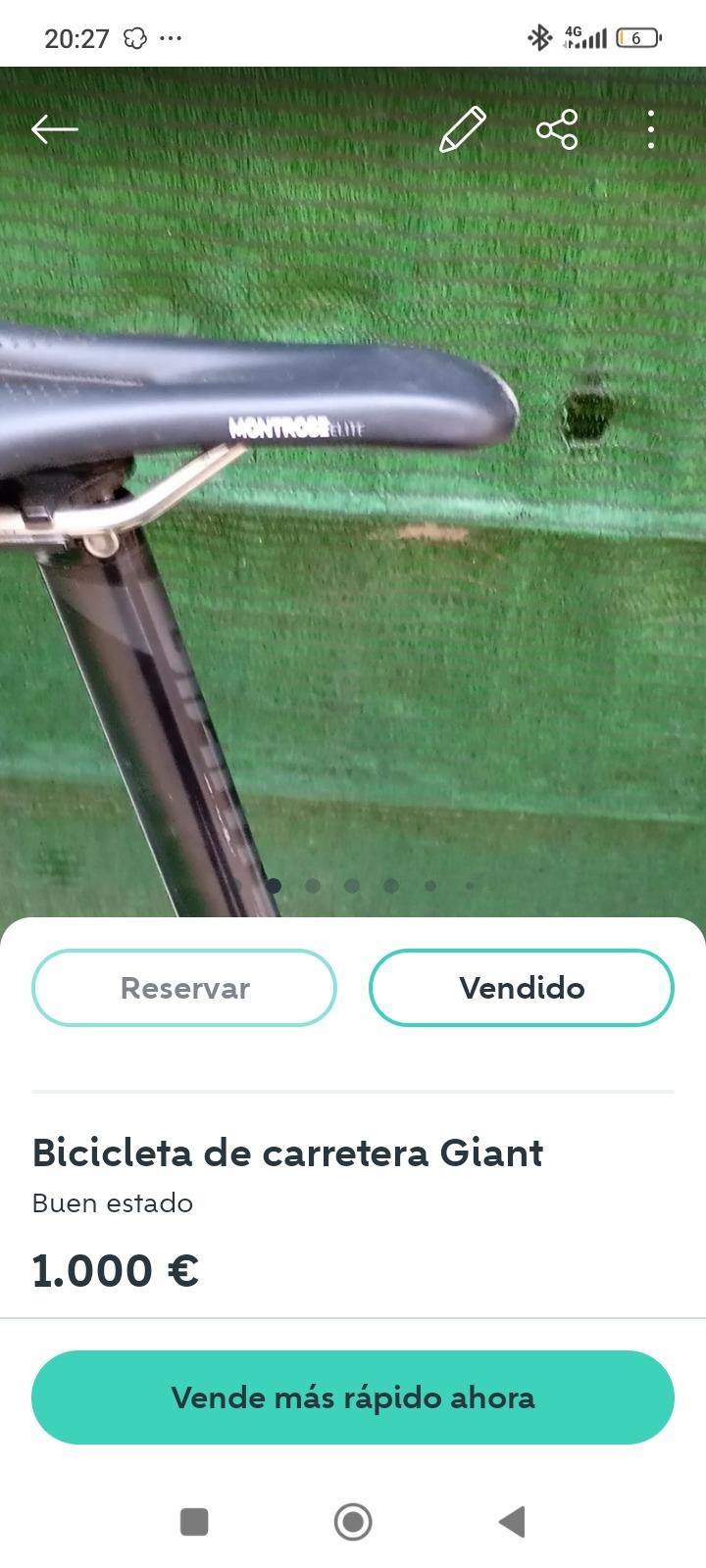The height and width of the screenshot is (1568, 706).
Task: Edit the listing with the pencil icon
Action: [462, 129]
